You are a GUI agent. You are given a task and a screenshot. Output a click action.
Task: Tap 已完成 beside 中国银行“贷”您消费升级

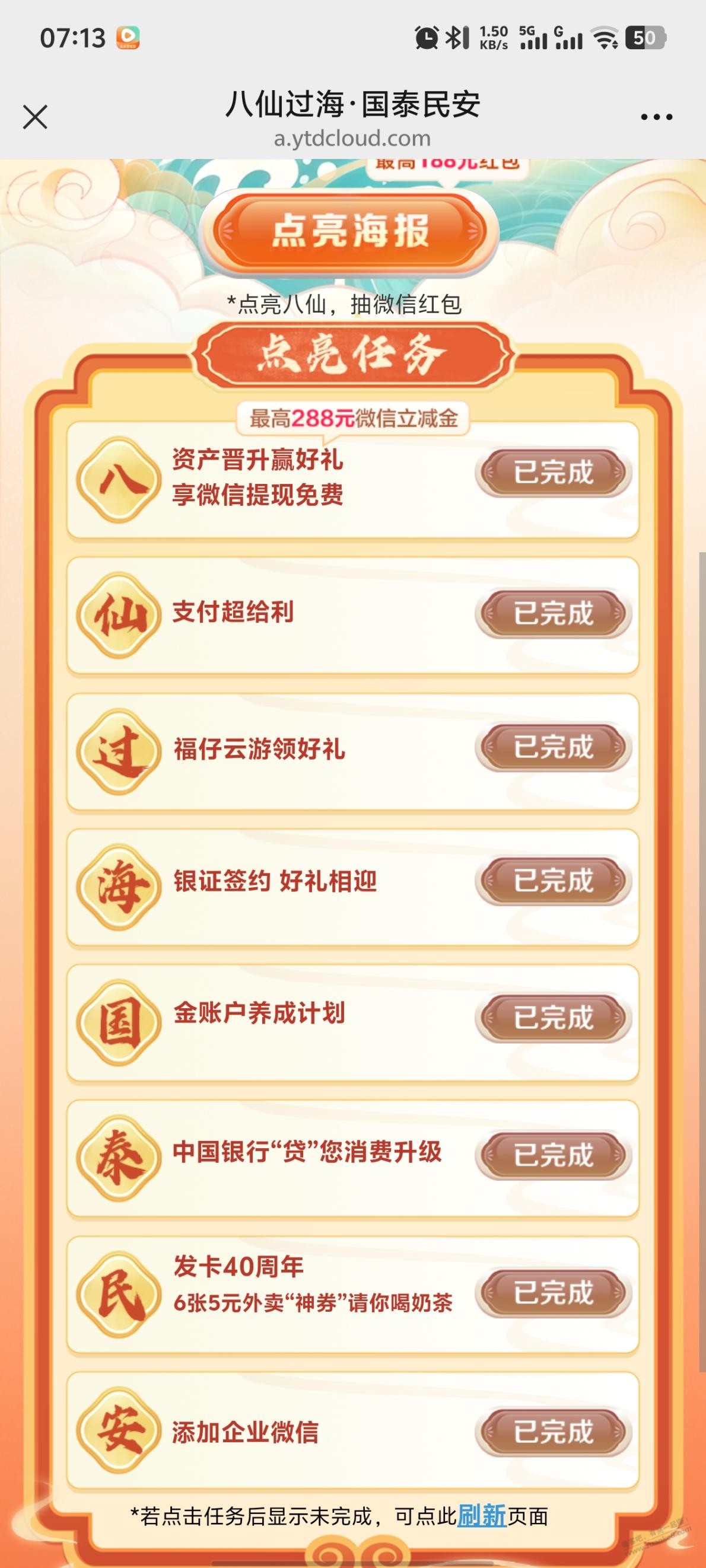(553, 1155)
